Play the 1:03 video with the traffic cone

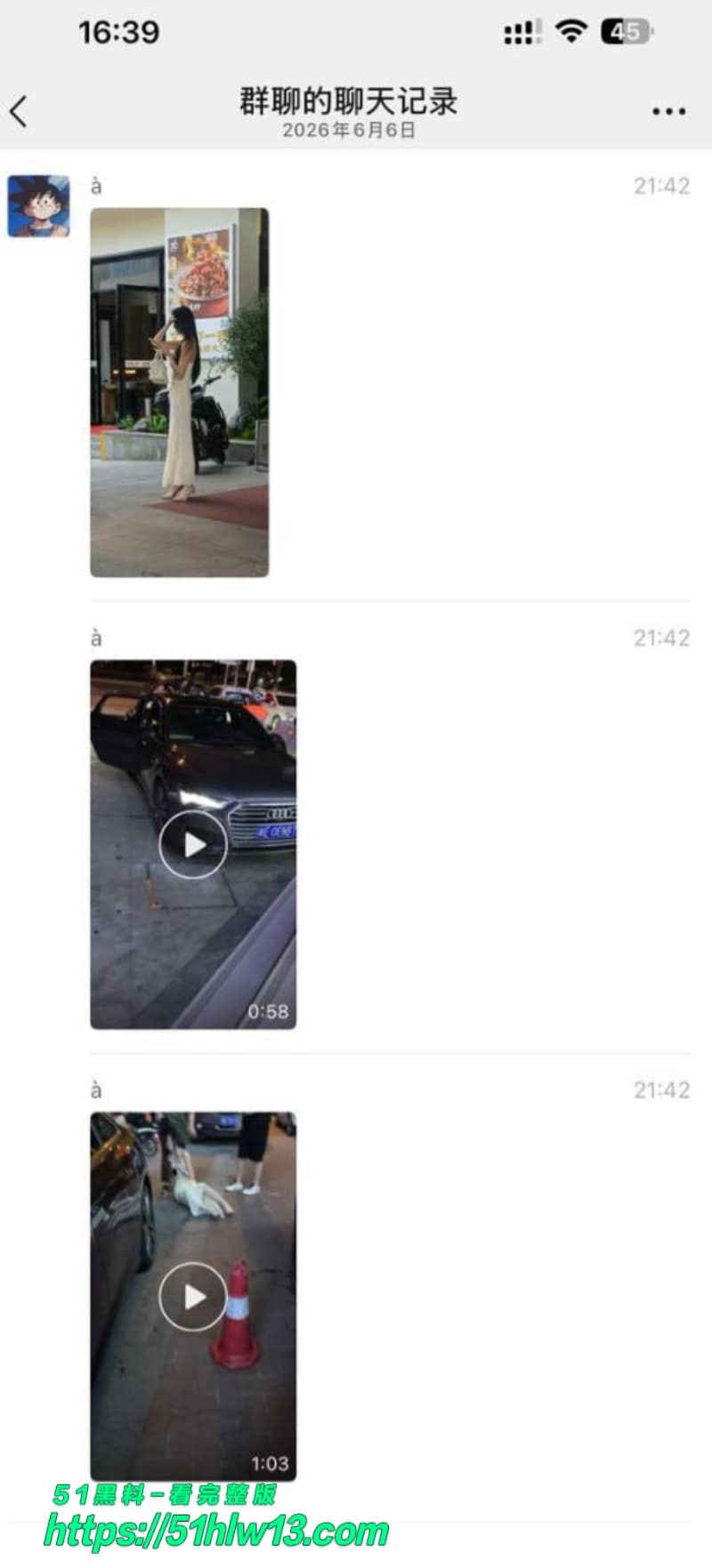pyautogui.click(x=193, y=1296)
